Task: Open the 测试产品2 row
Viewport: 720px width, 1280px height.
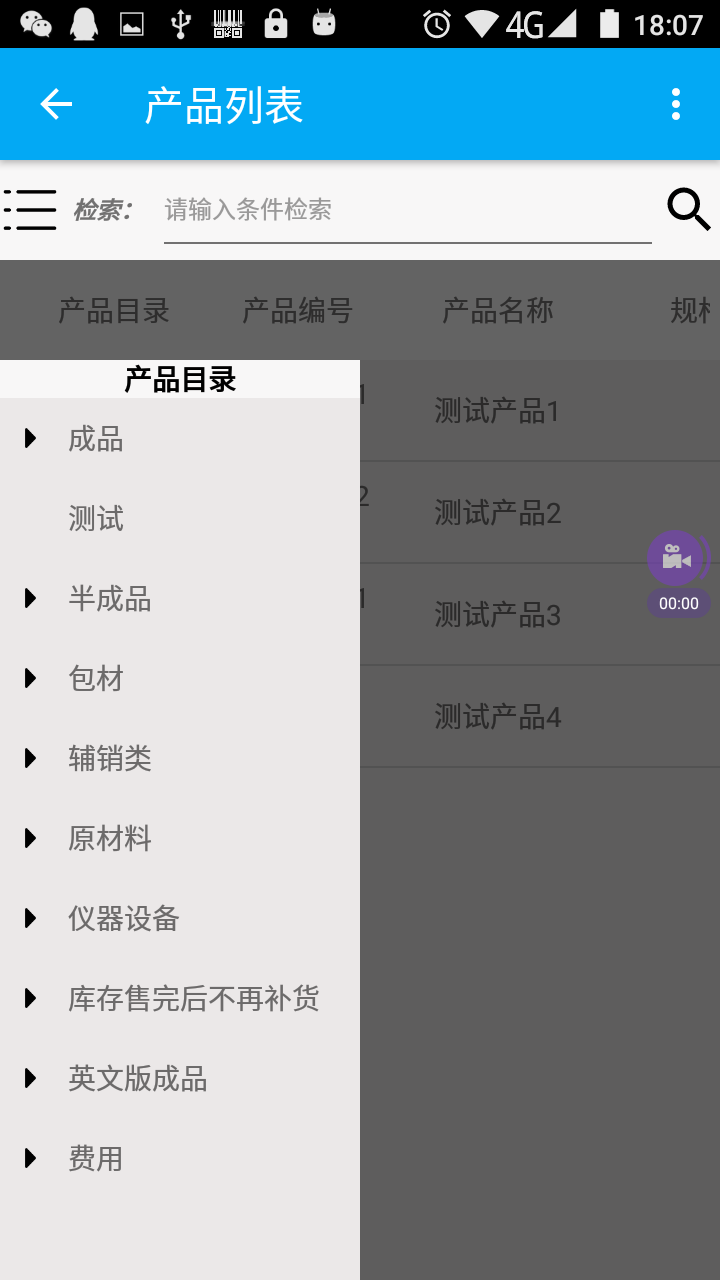Action: [x=497, y=513]
